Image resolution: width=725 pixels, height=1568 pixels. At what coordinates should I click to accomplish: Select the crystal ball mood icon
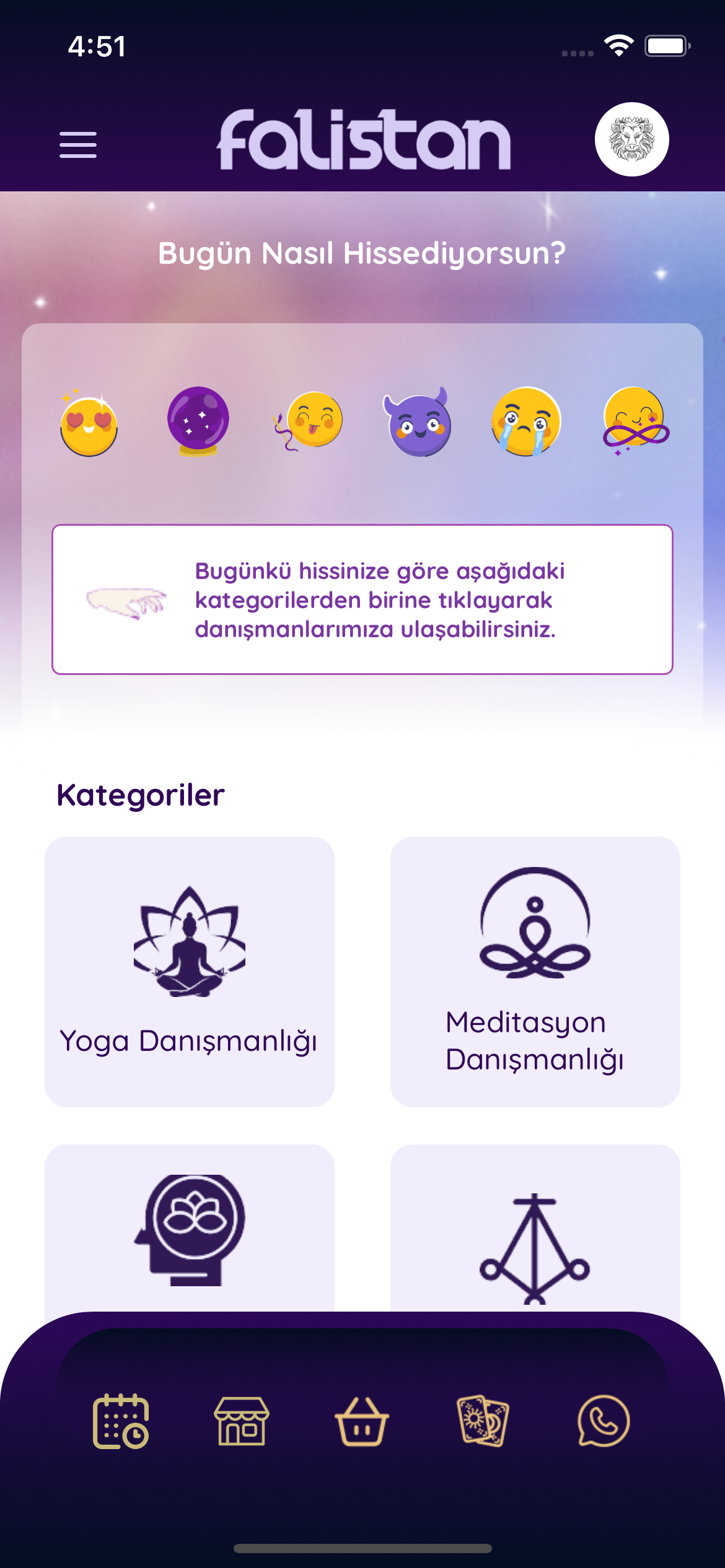(x=198, y=421)
